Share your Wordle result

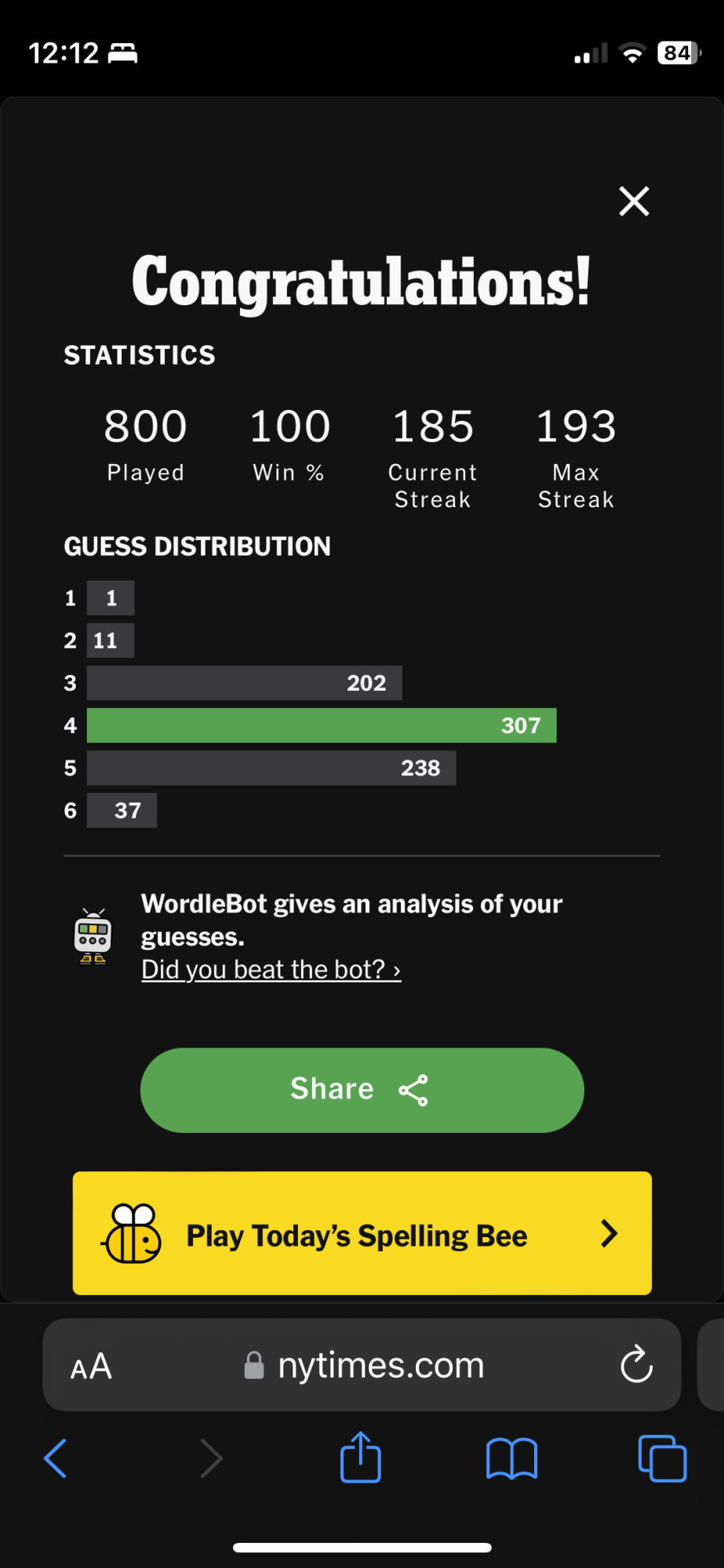[x=362, y=1090]
